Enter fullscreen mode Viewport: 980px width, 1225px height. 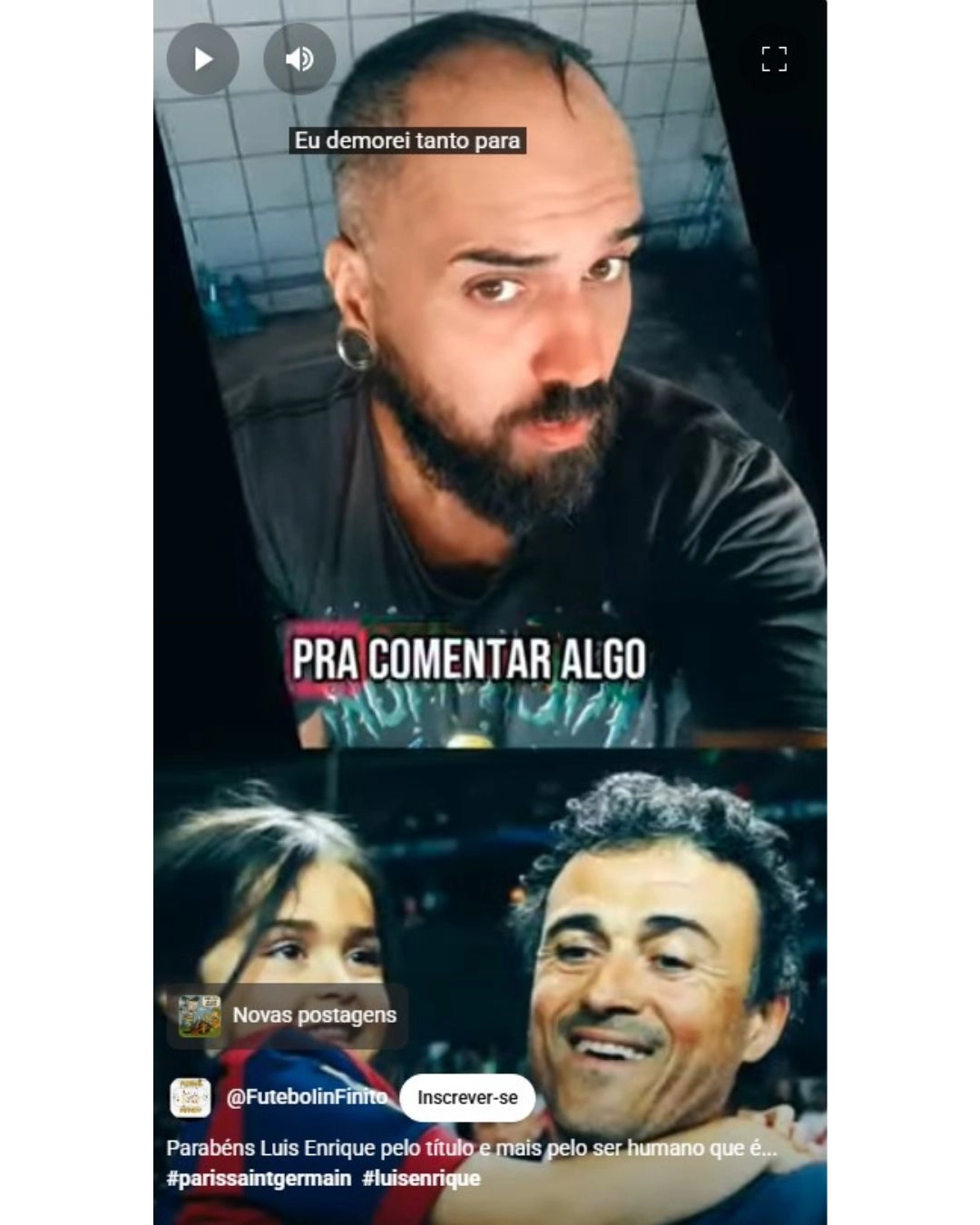pos(773,59)
